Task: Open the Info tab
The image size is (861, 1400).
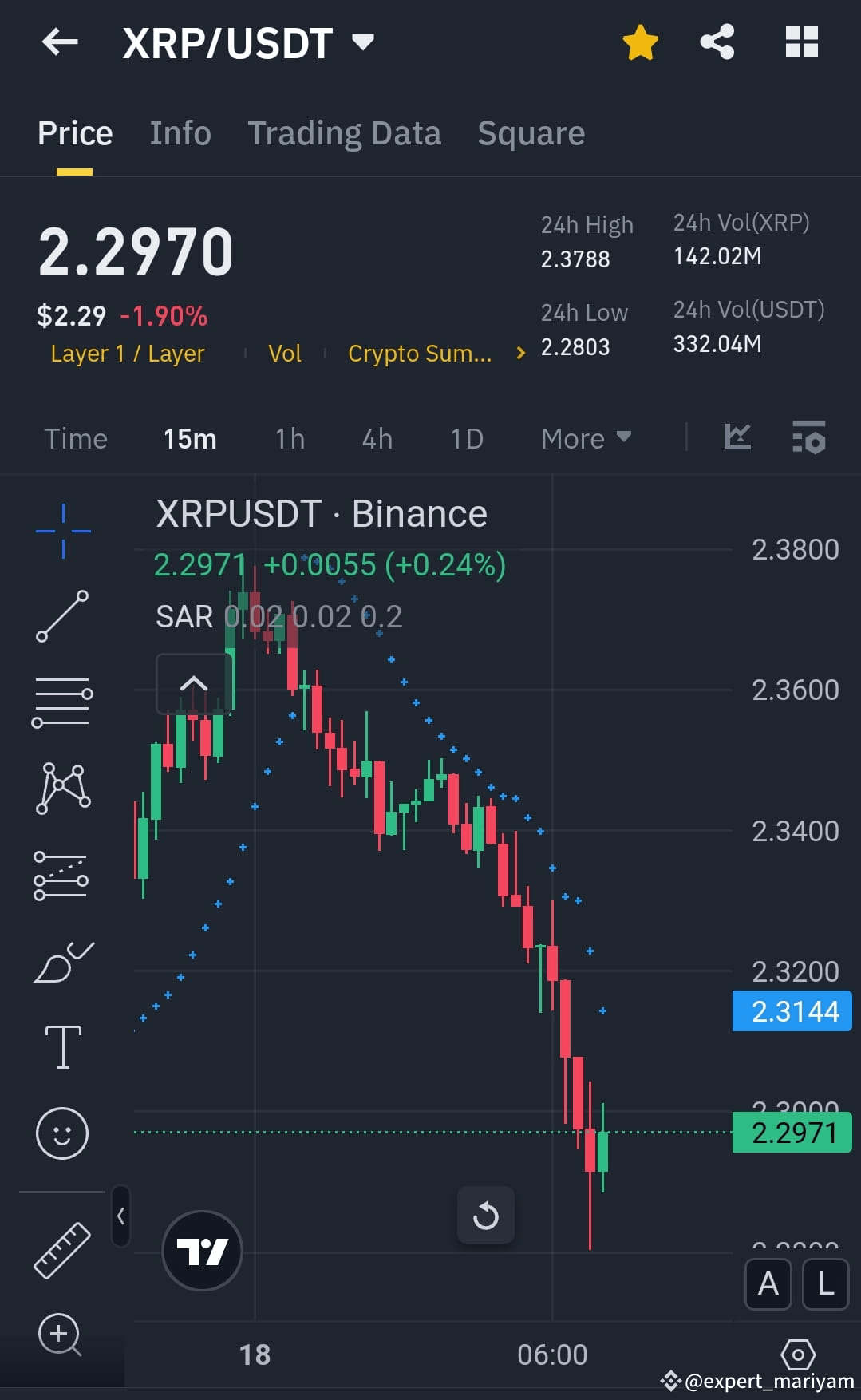Action: [180, 132]
